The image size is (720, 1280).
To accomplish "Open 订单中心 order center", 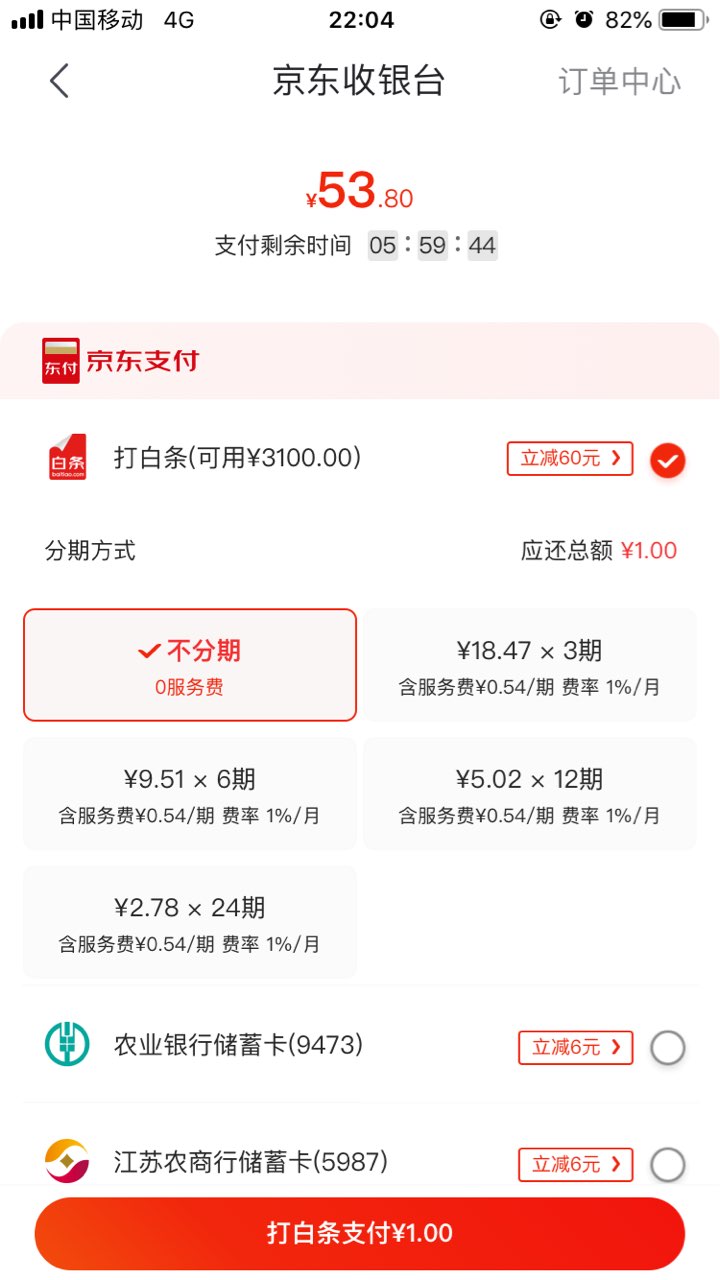I will click(619, 82).
